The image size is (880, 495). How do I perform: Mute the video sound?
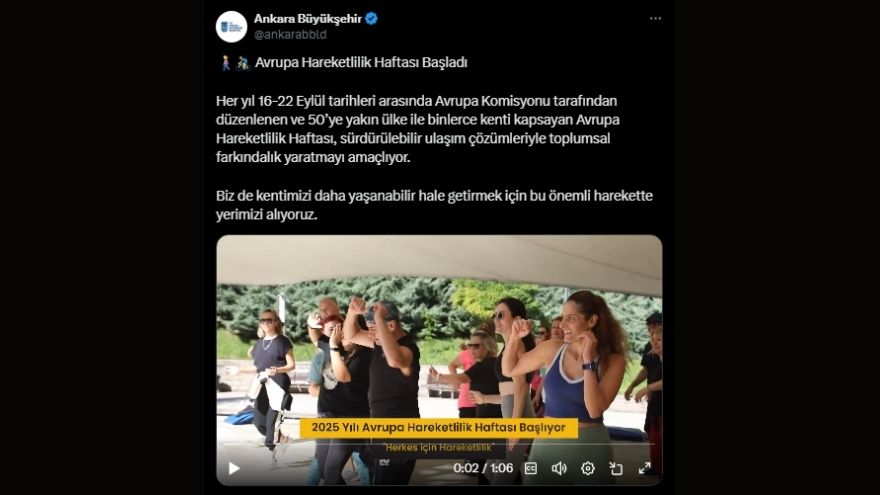click(559, 468)
